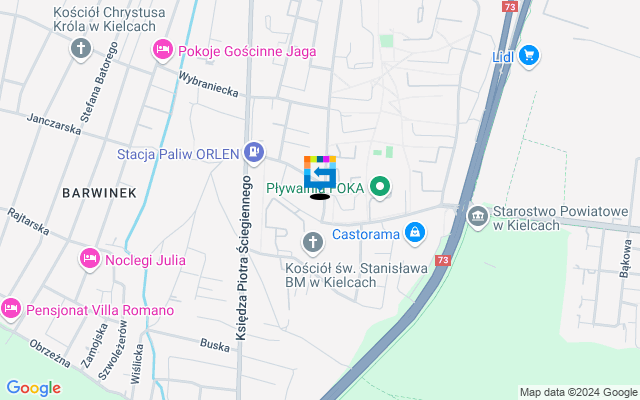This screenshot has height=400, width=640.
Task: Select the colorful custom location marker
Action: [x=320, y=173]
